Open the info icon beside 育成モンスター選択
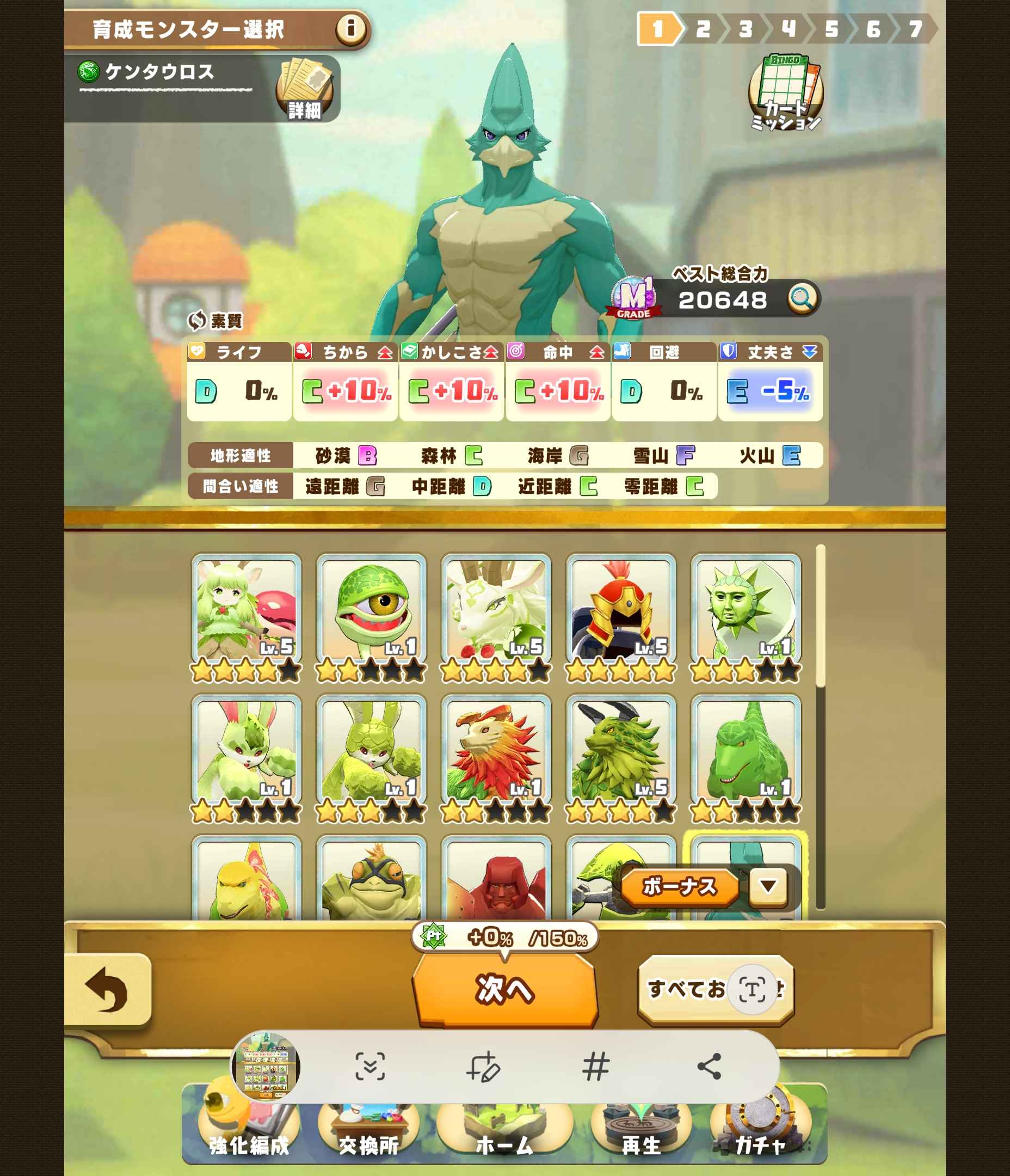This screenshot has height=1176, width=1010. (x=350, y=27)
